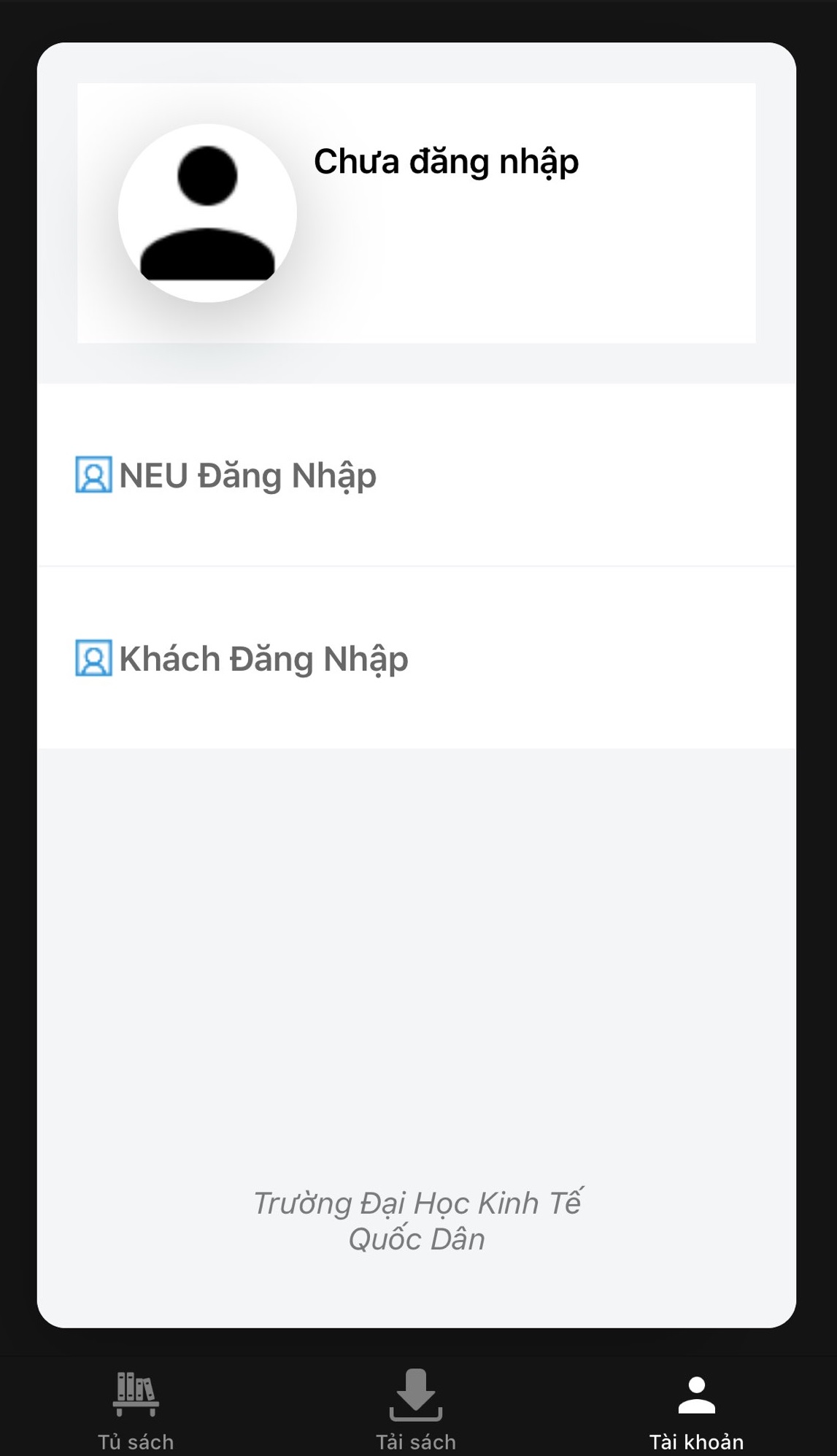Tap the gray area below login options
This screenshot has width=837, height=1456.
point(418,949)
